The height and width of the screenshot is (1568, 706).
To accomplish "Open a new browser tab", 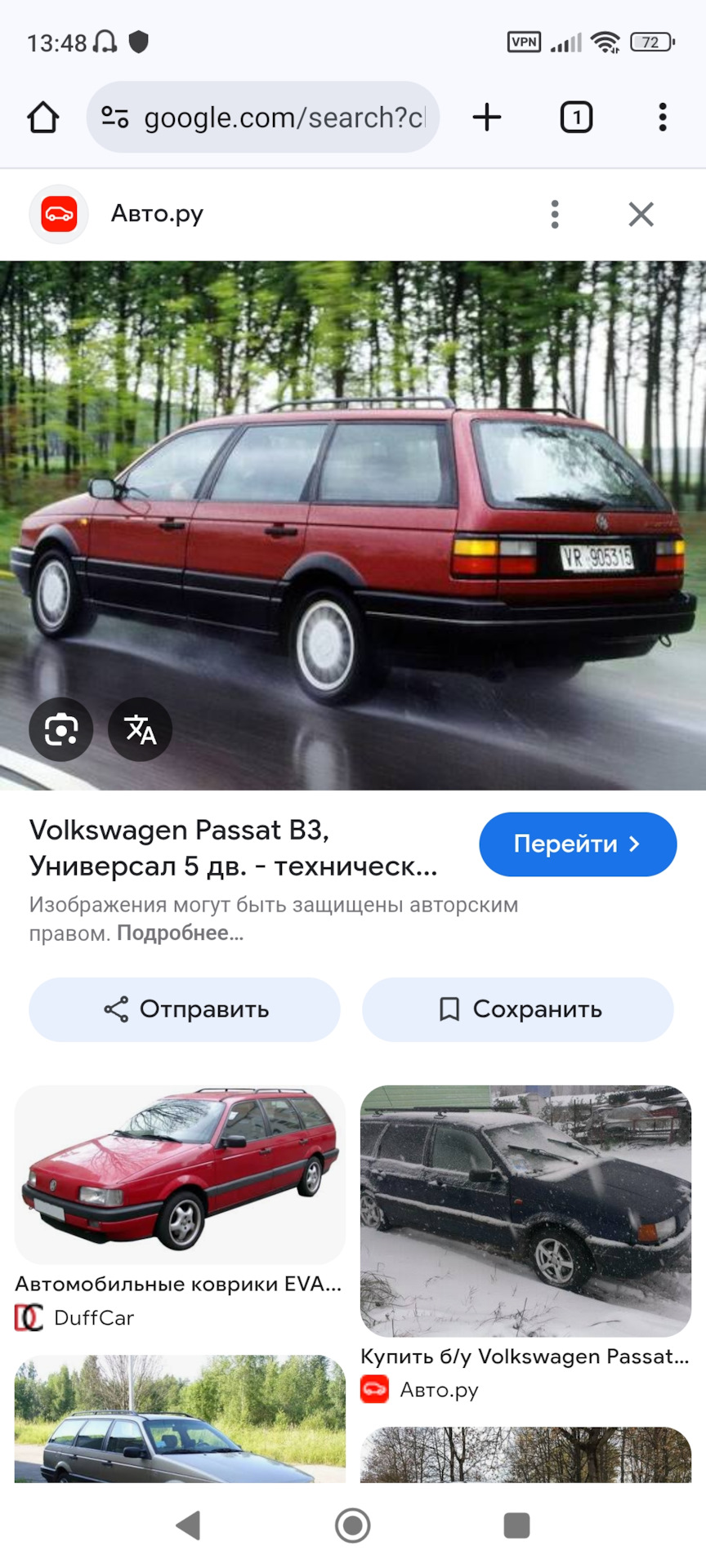I will coord(487,118).
